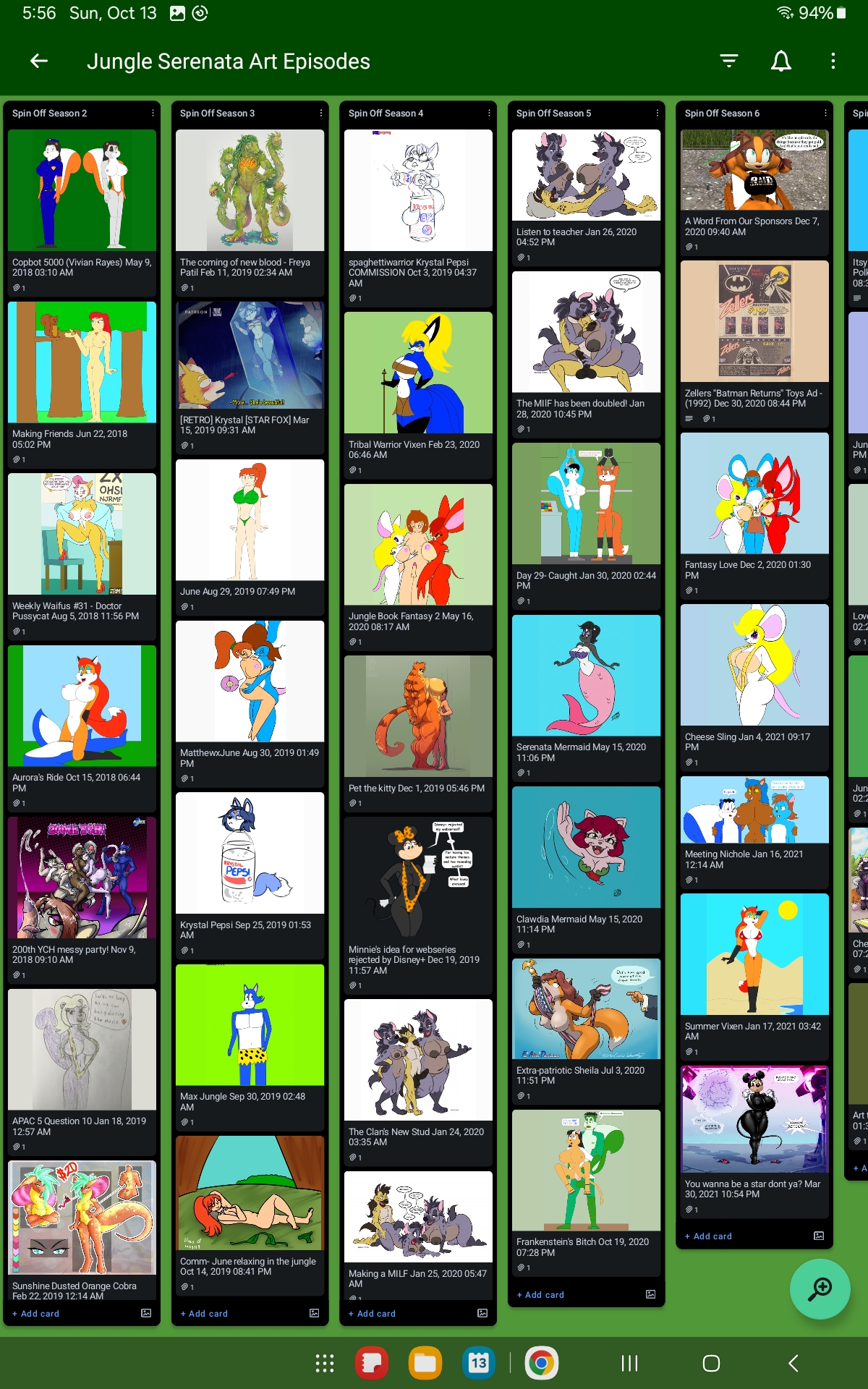Add card to Spin Off Season 2
Screen dimensions: 868x1389
pos(41,1314)
